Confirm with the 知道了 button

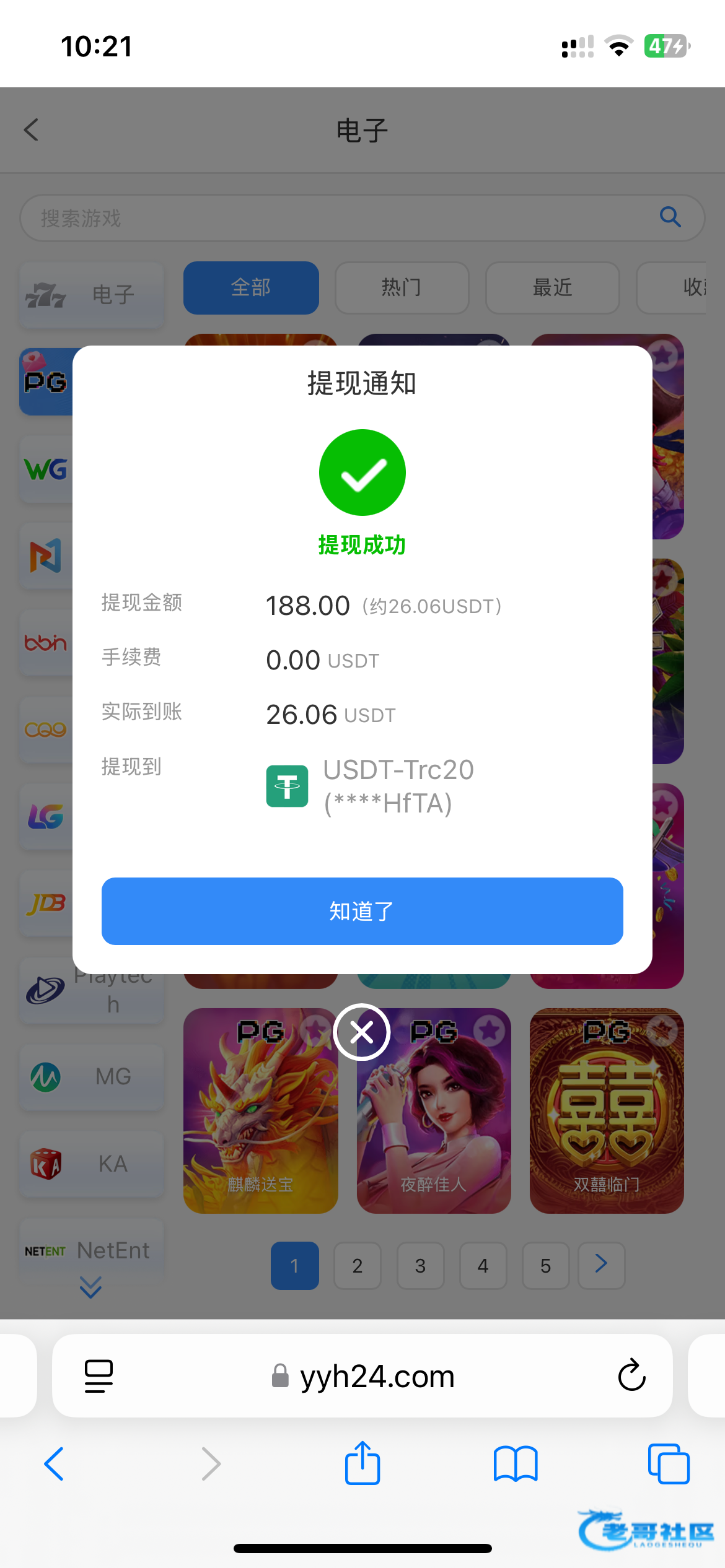pos(362,911)
